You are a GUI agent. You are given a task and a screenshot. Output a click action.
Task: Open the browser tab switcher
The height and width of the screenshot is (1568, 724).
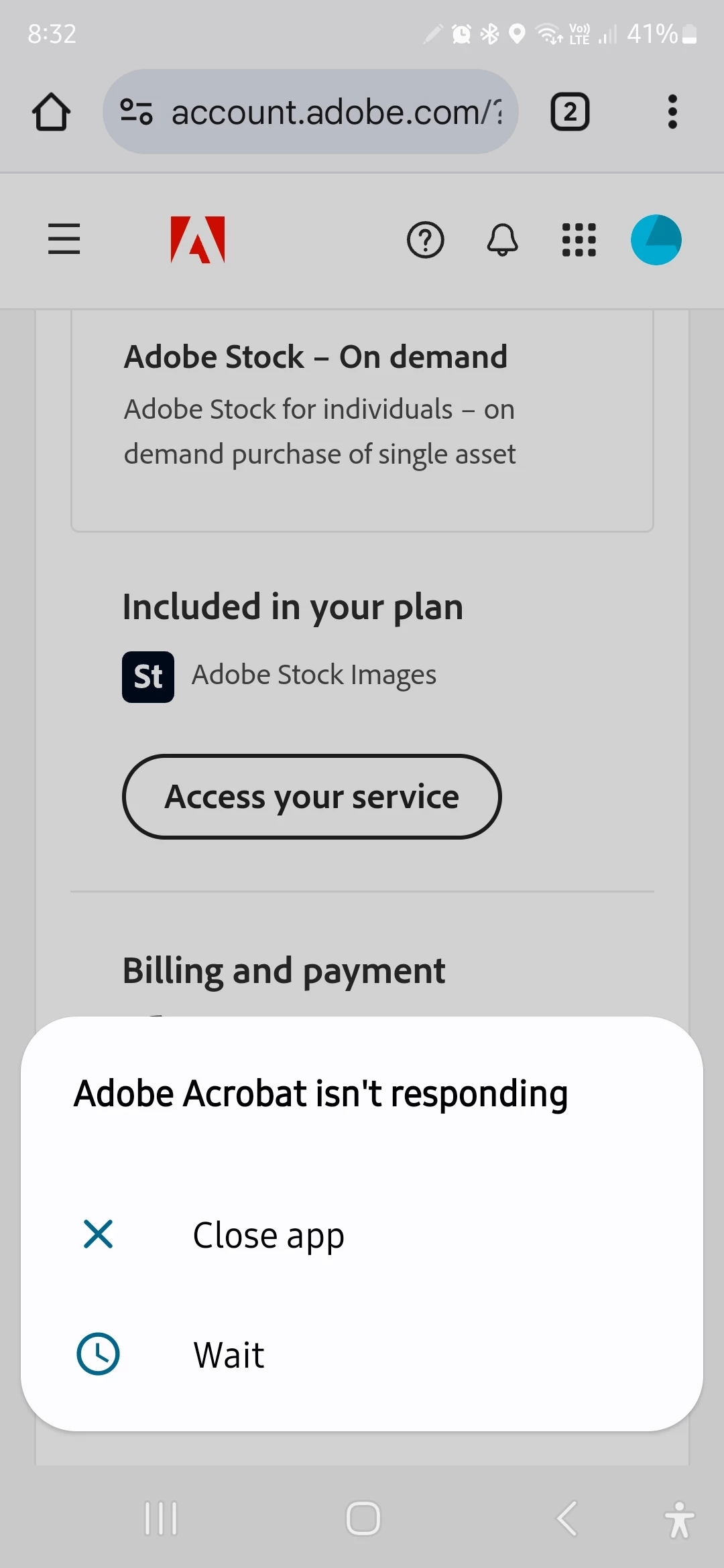[570, 112]
